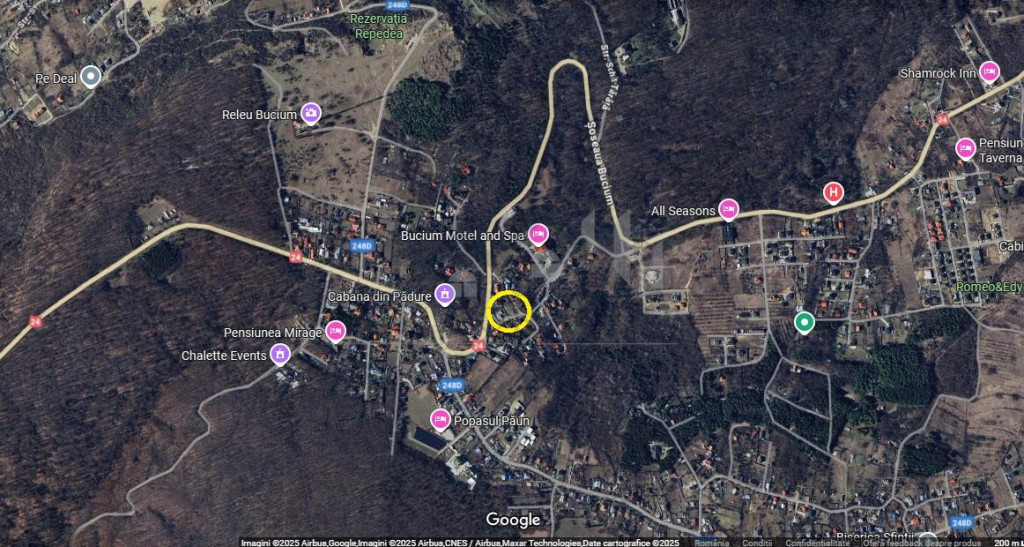Open the Pensiunea Taverna lodging pin
1024x547 pixels.
[966, 149]
